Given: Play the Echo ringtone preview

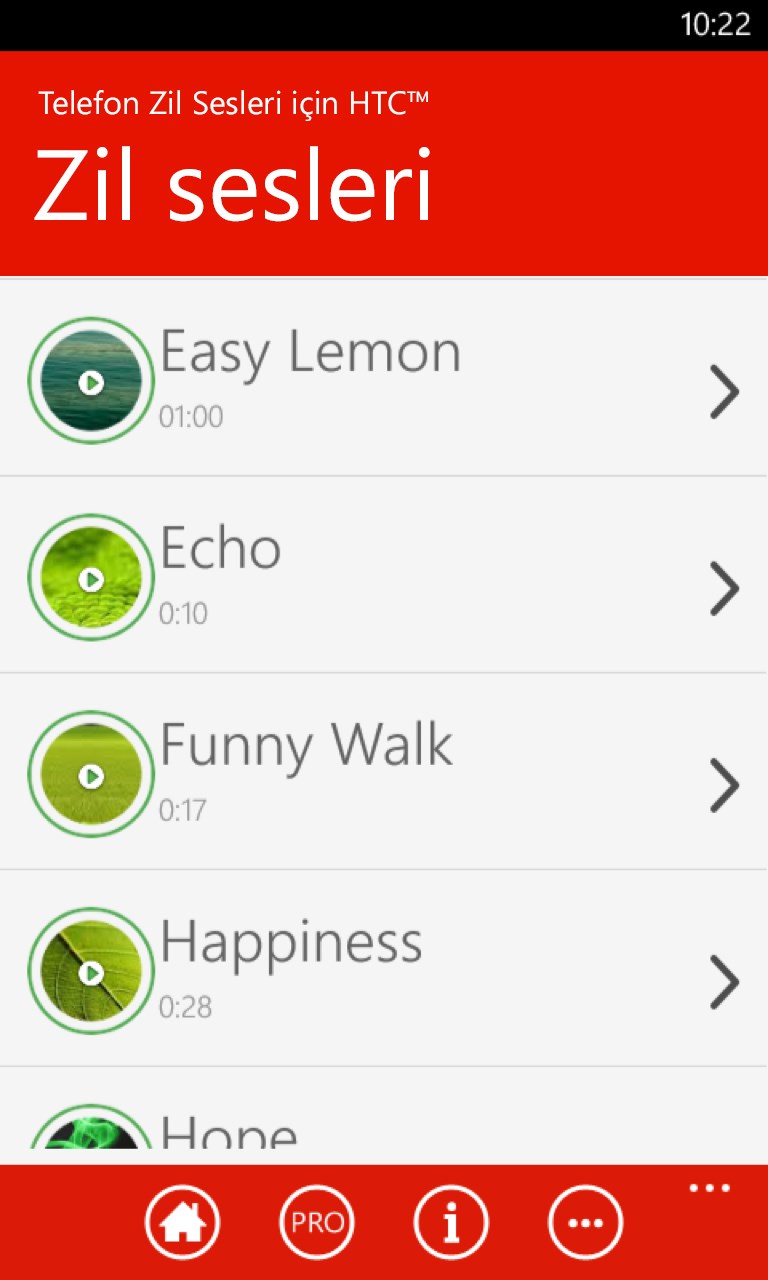Looking at the screenshot, I should (x=91, y=578).
